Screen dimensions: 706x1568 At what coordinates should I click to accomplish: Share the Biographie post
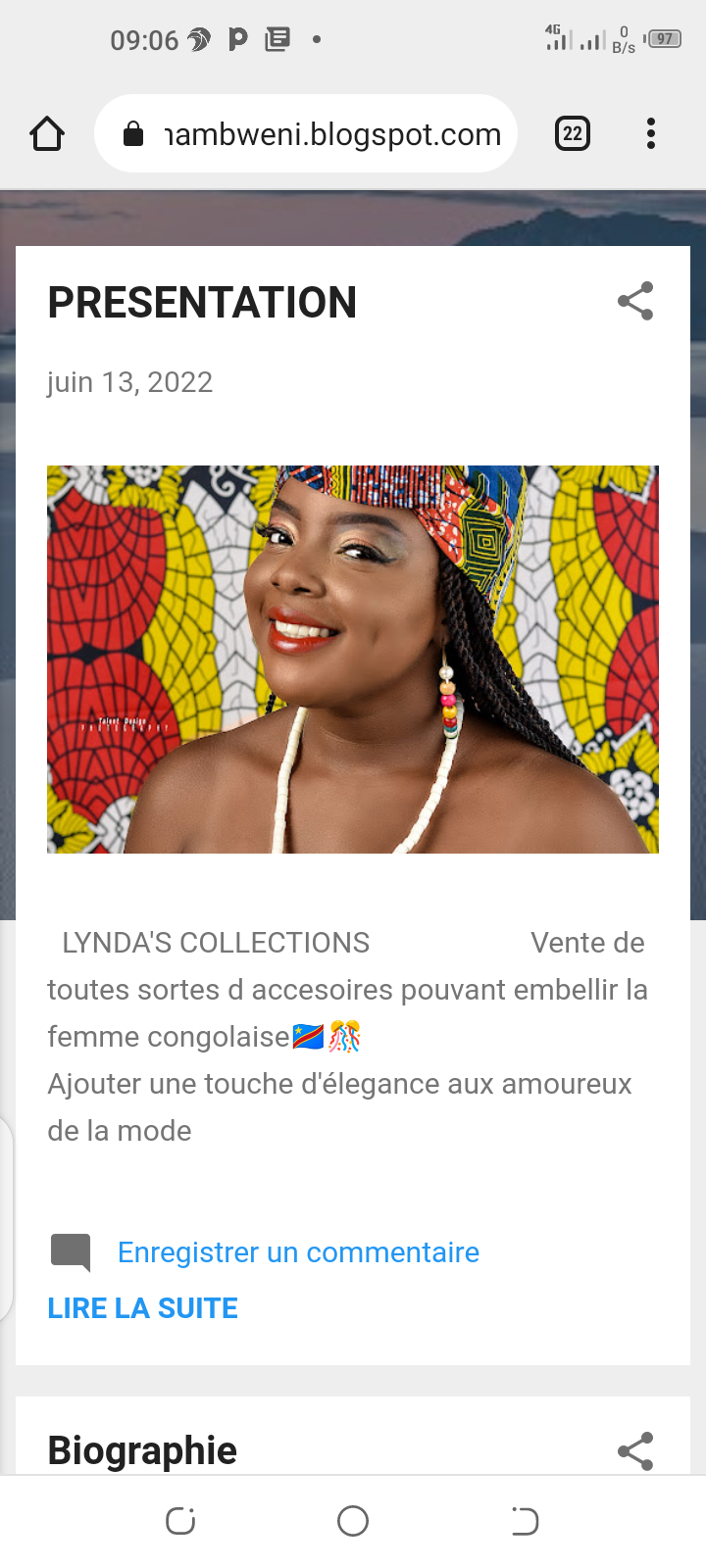pyautogui.click(x=635, y=1451)
